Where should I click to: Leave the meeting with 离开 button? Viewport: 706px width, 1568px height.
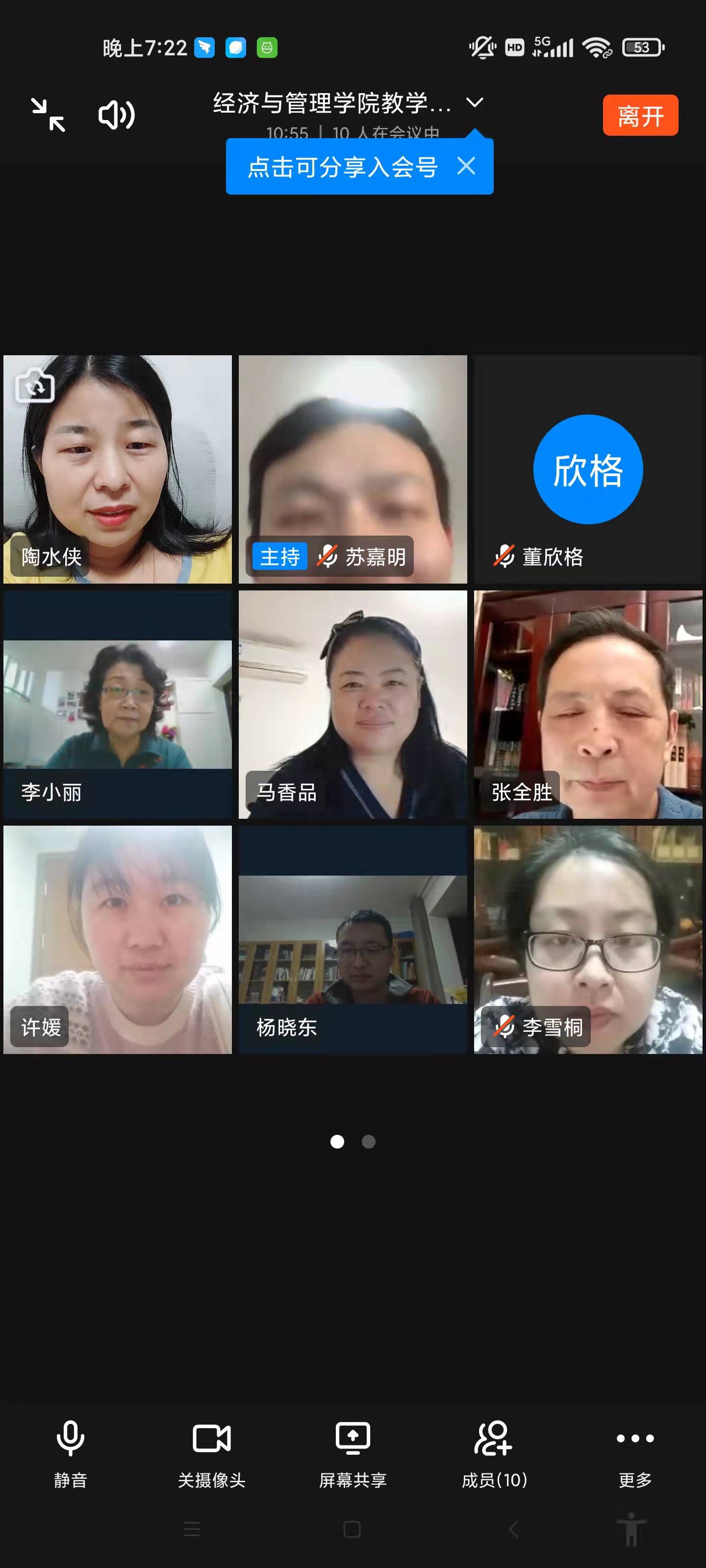tap(640, 115)
